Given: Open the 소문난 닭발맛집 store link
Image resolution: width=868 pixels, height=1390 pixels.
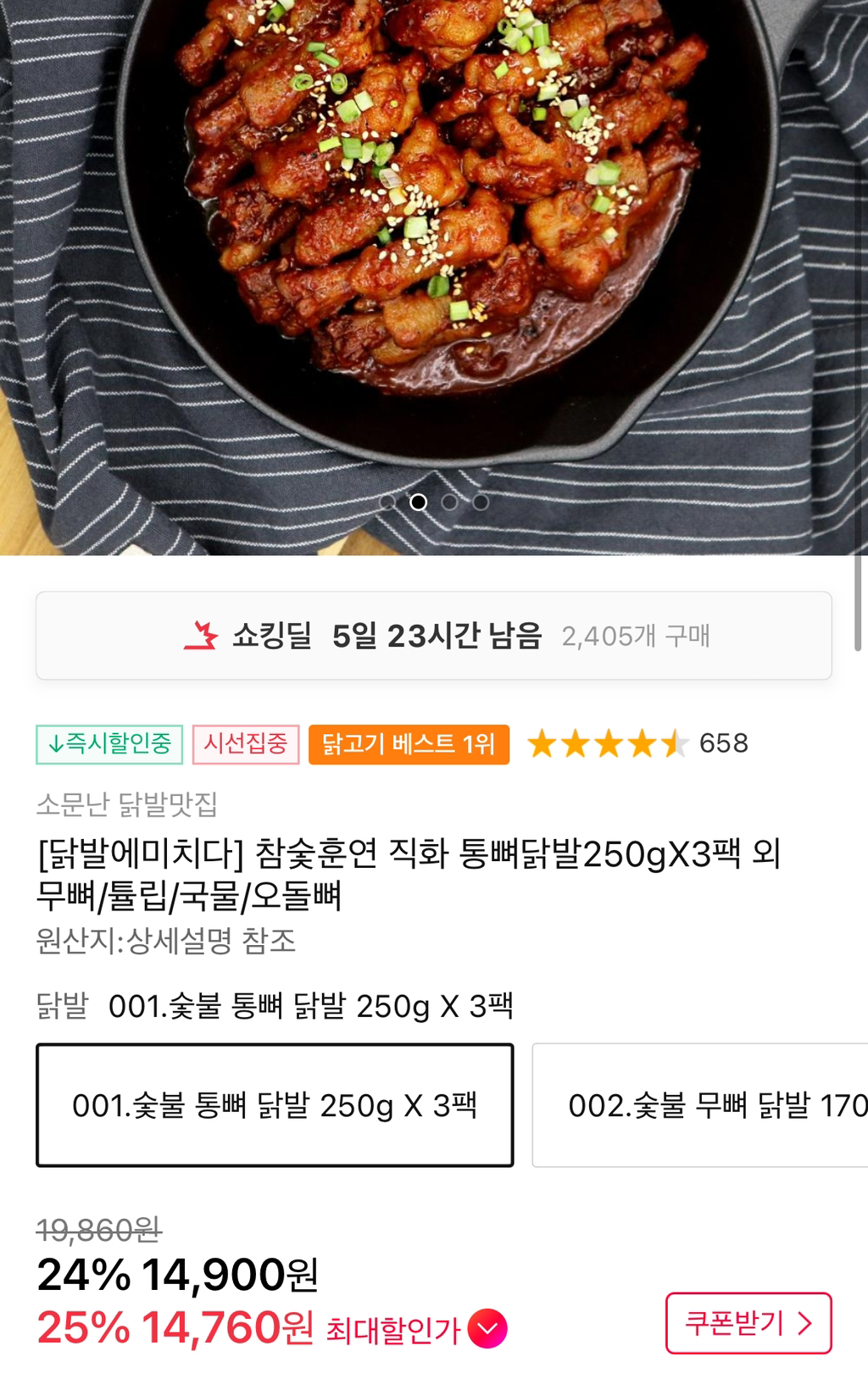Looking at the screenshot, I should tap(127, 803).
